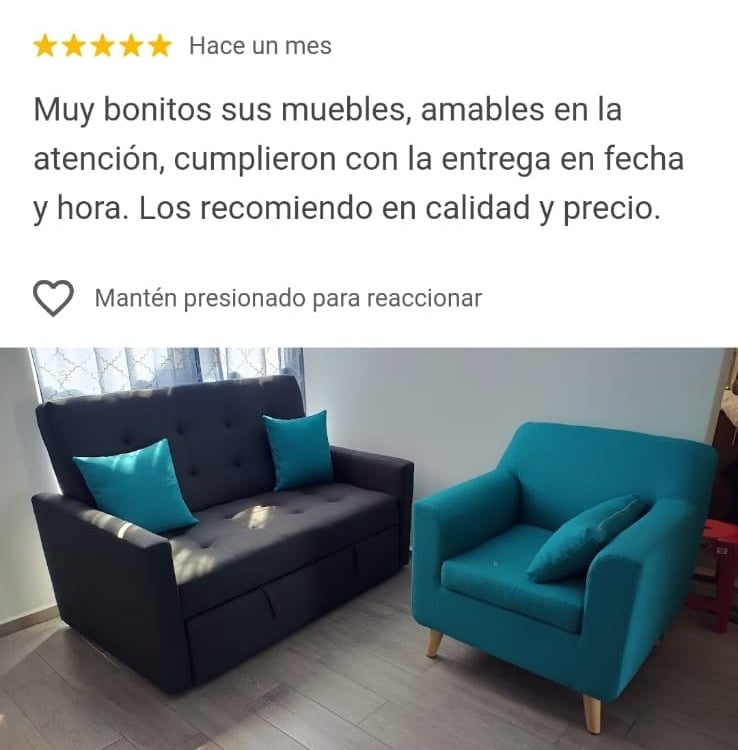The width and height of the screenshot is (738, 750).
Task: Like the review with the heart icon
Action: pos(53,298)
